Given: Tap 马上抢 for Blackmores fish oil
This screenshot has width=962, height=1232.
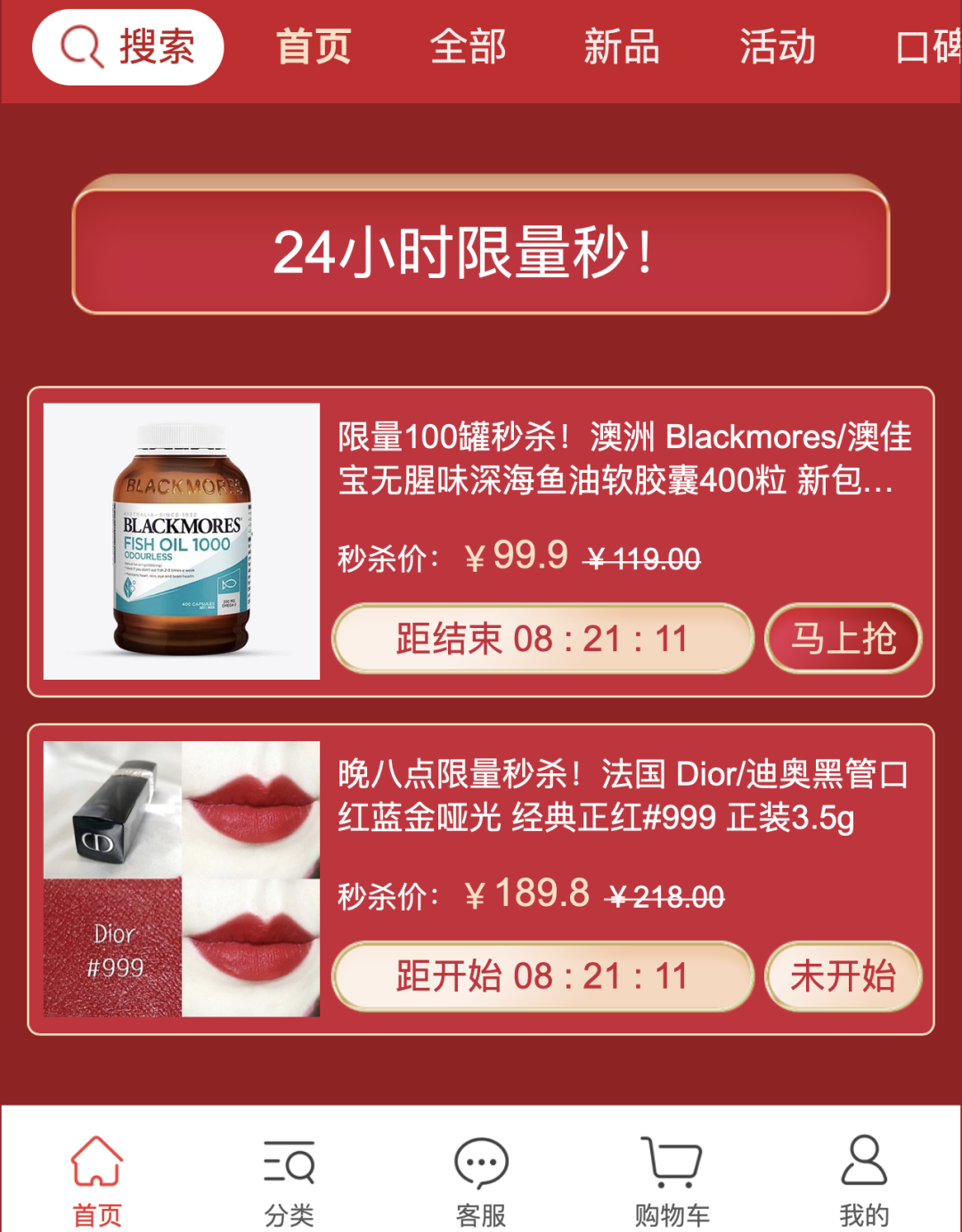Looking at the screenshot, I should (843, 639).
